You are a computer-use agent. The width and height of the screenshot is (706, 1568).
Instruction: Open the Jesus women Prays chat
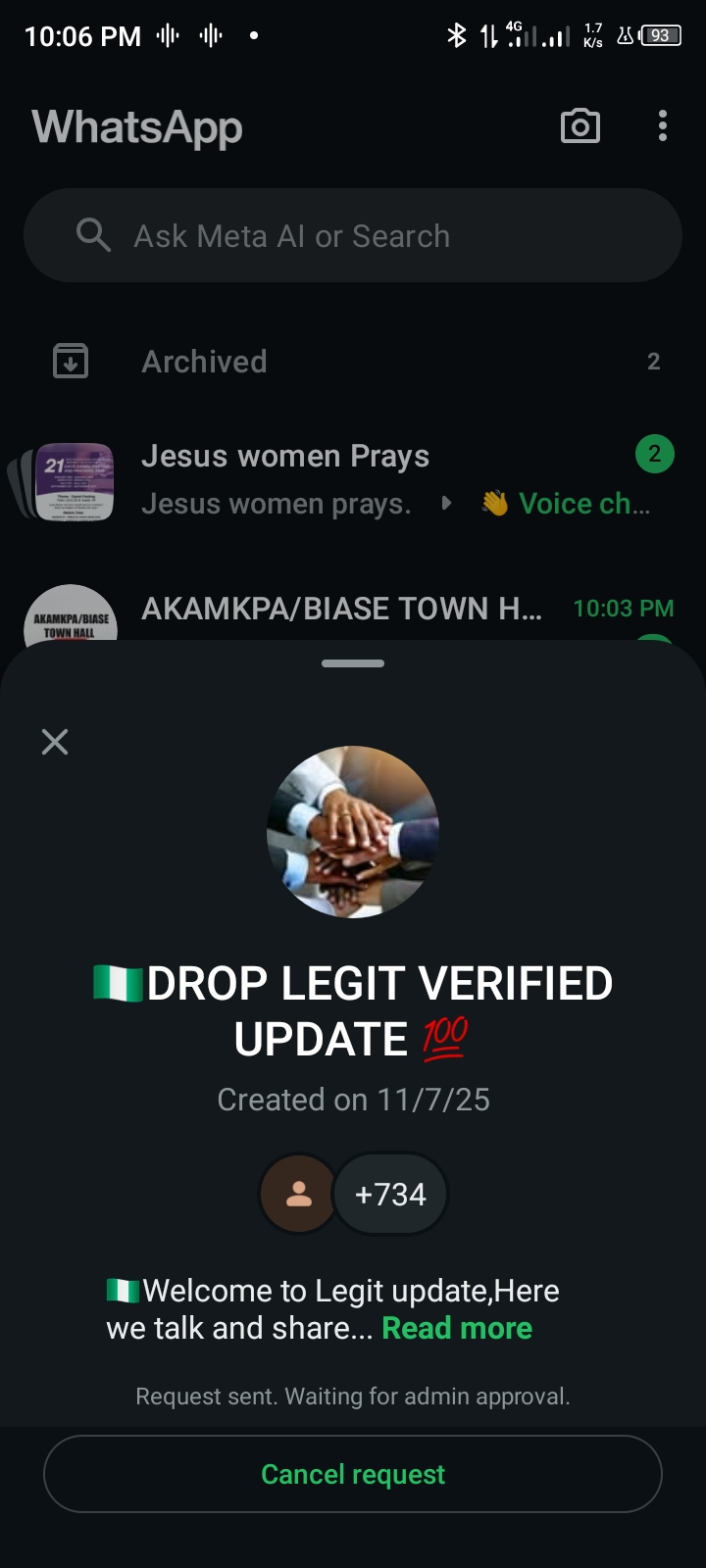pos(353,479)
